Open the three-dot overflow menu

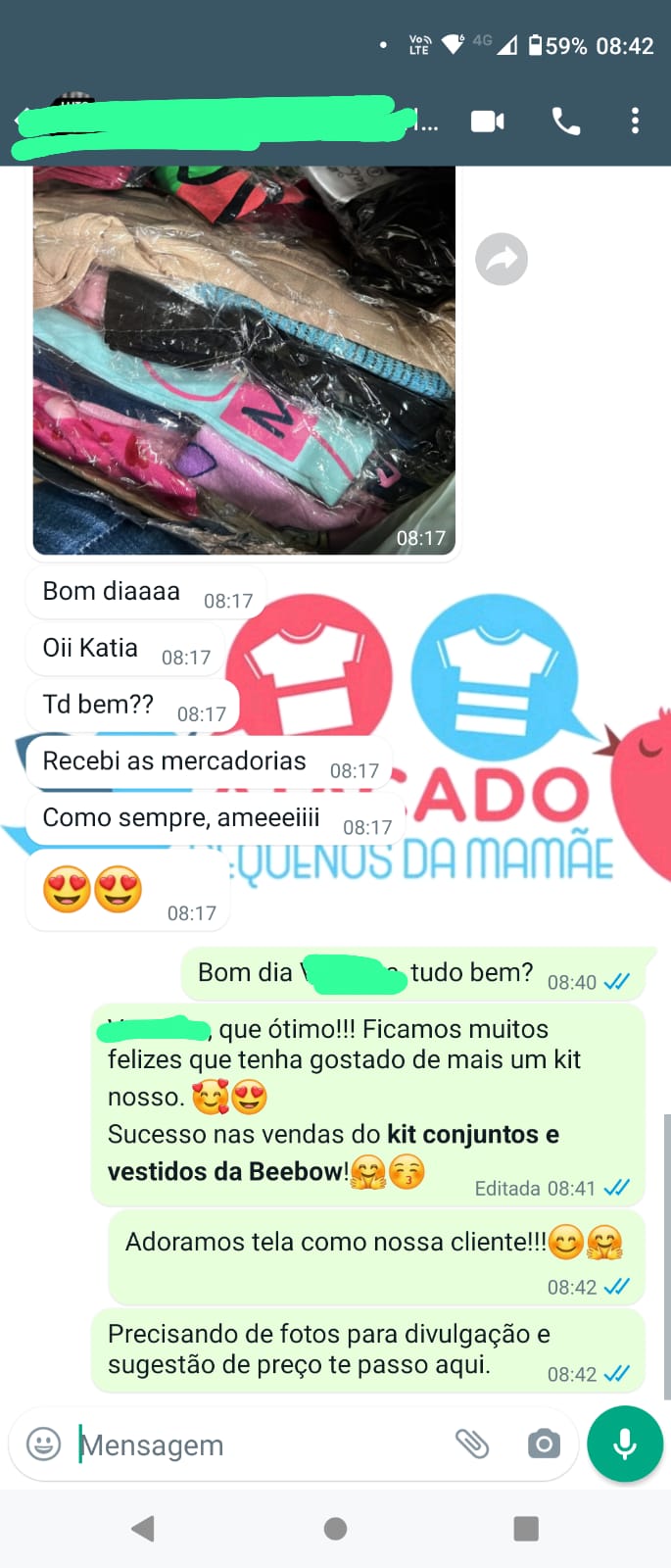(635, 122)
